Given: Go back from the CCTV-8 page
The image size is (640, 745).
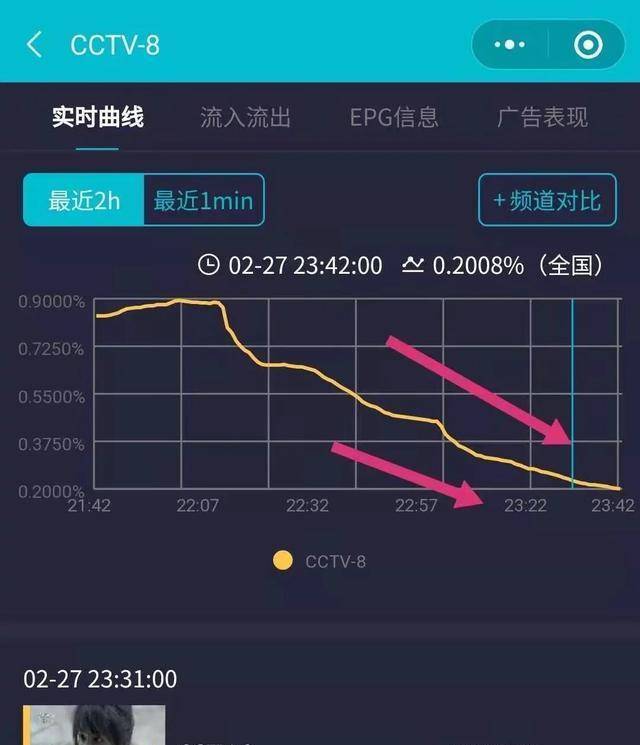Looking at the screenshot, I should tap(35, 45).
